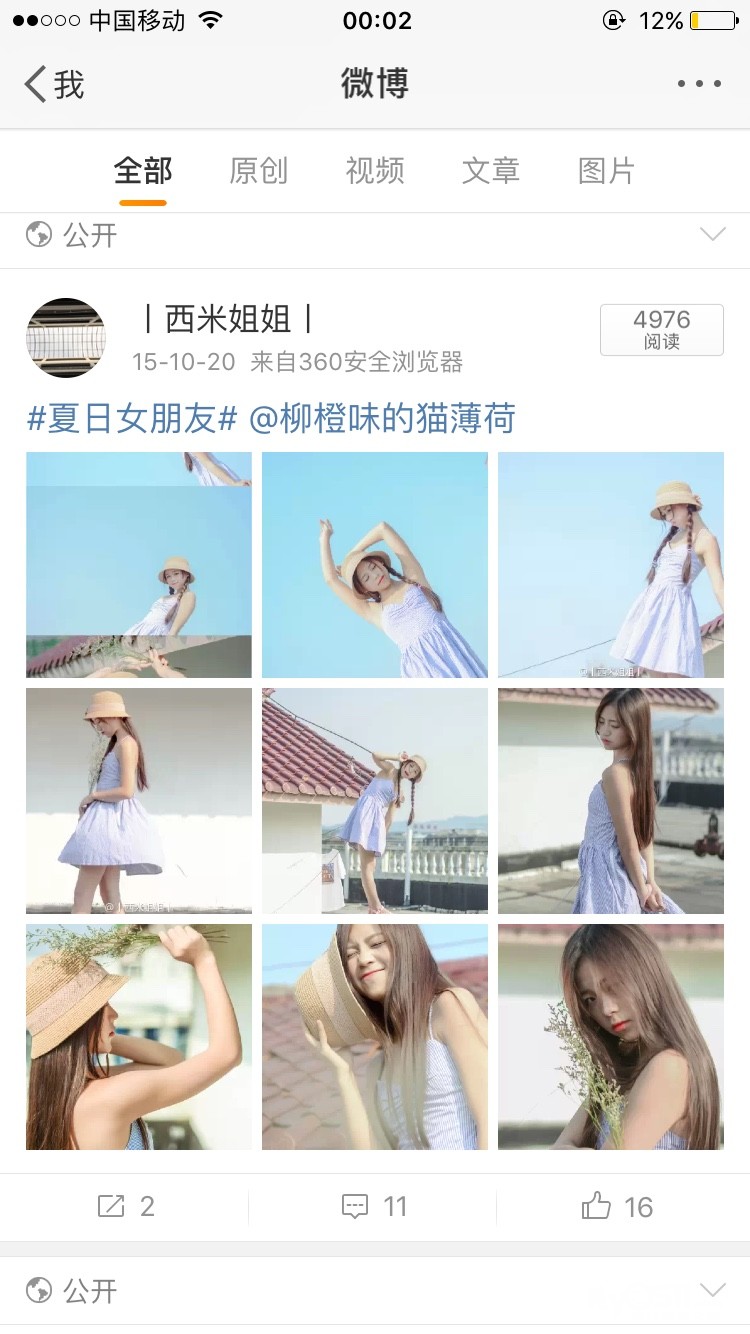
Task: Switch to the 视频 tab
Action: [x=374, y=171]
